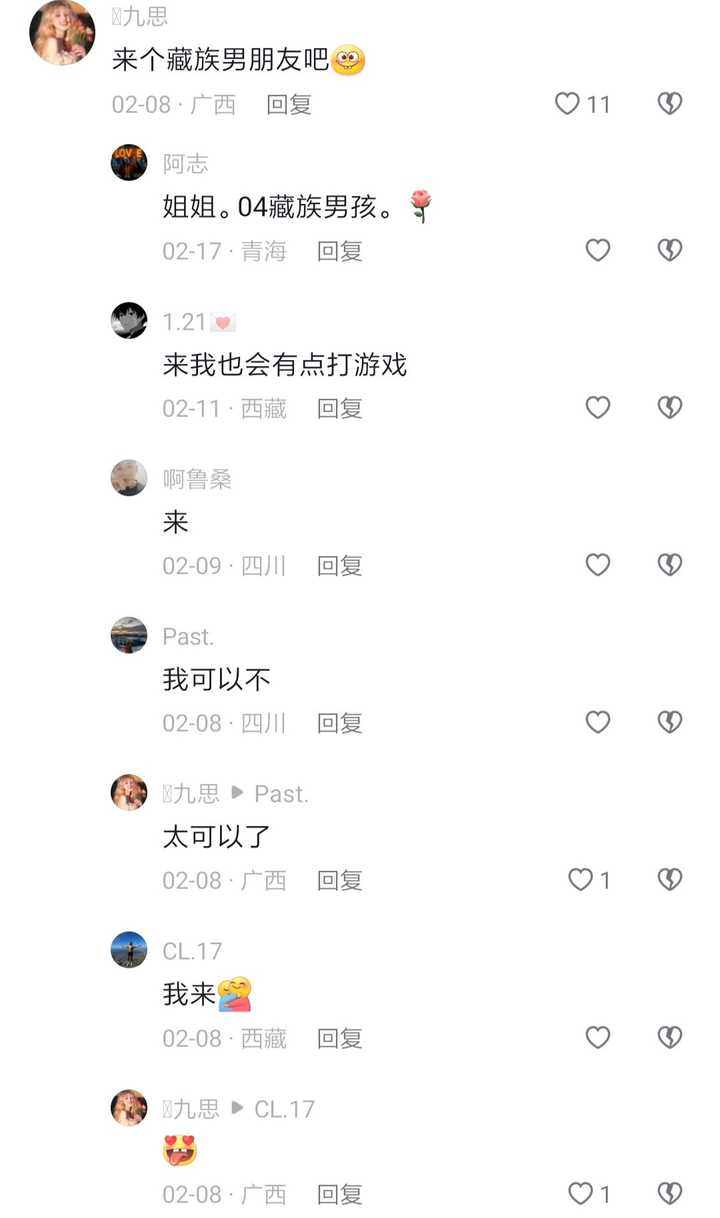Reply to the 太可以了 comment
The height and width of the screenshot is (1218, 720).
[x=340, y=880]
